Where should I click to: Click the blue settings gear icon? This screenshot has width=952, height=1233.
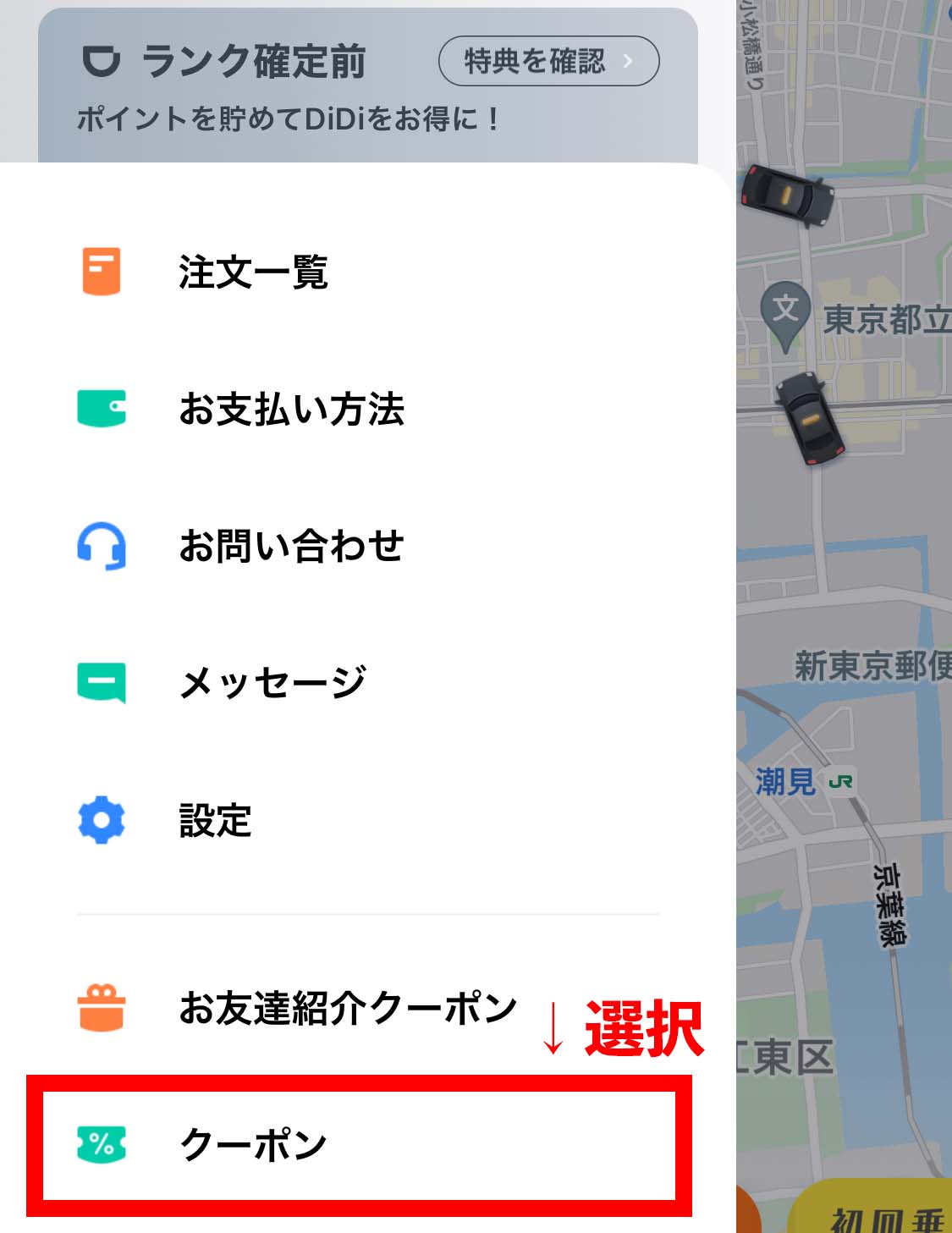101,819
